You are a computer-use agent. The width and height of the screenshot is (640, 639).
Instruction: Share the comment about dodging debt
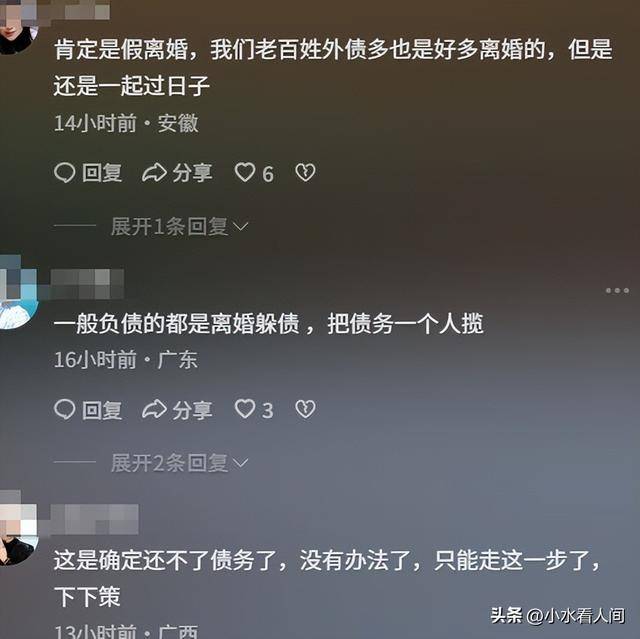tap(177, 409)
